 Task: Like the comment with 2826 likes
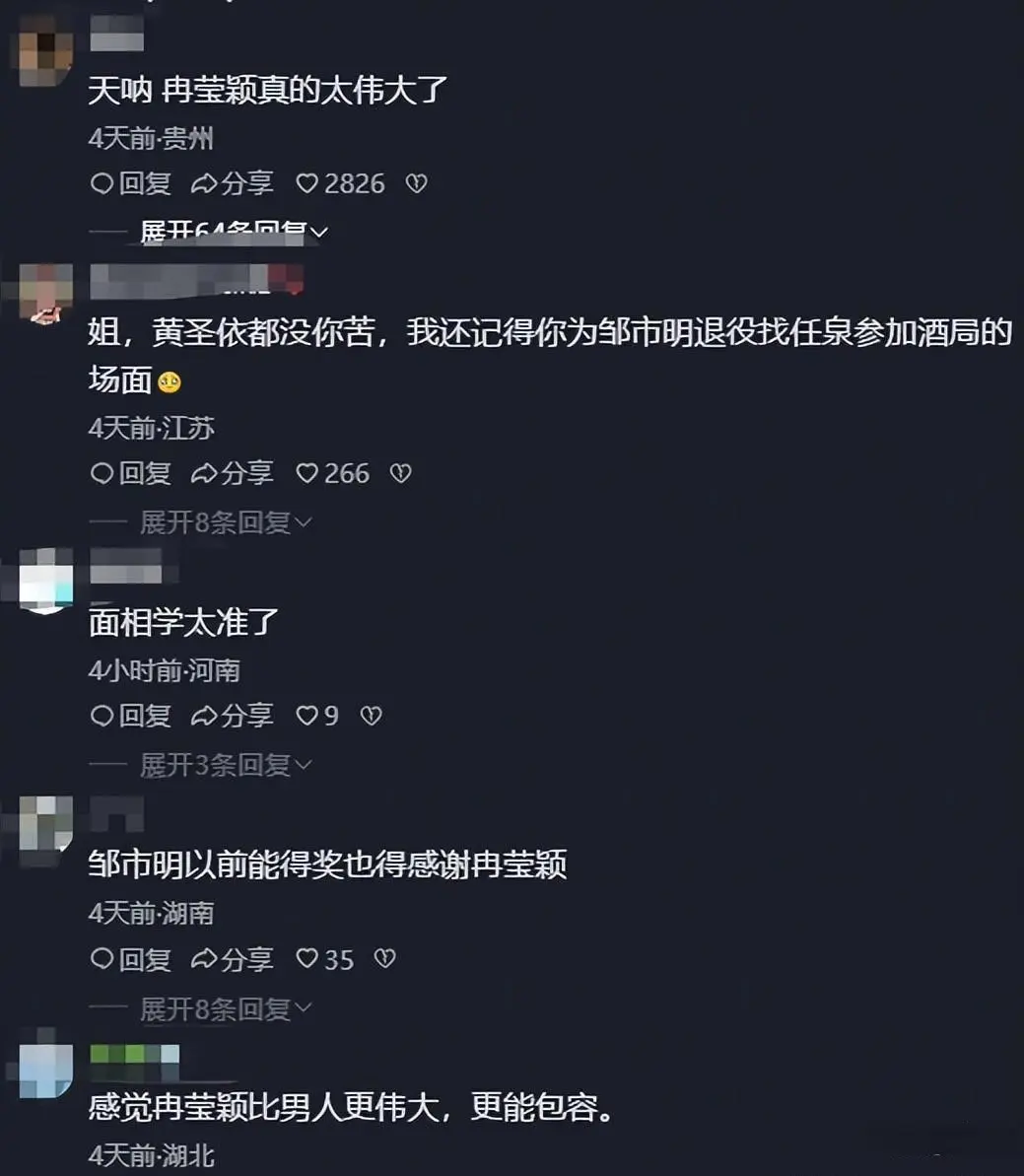pos(340,183)
